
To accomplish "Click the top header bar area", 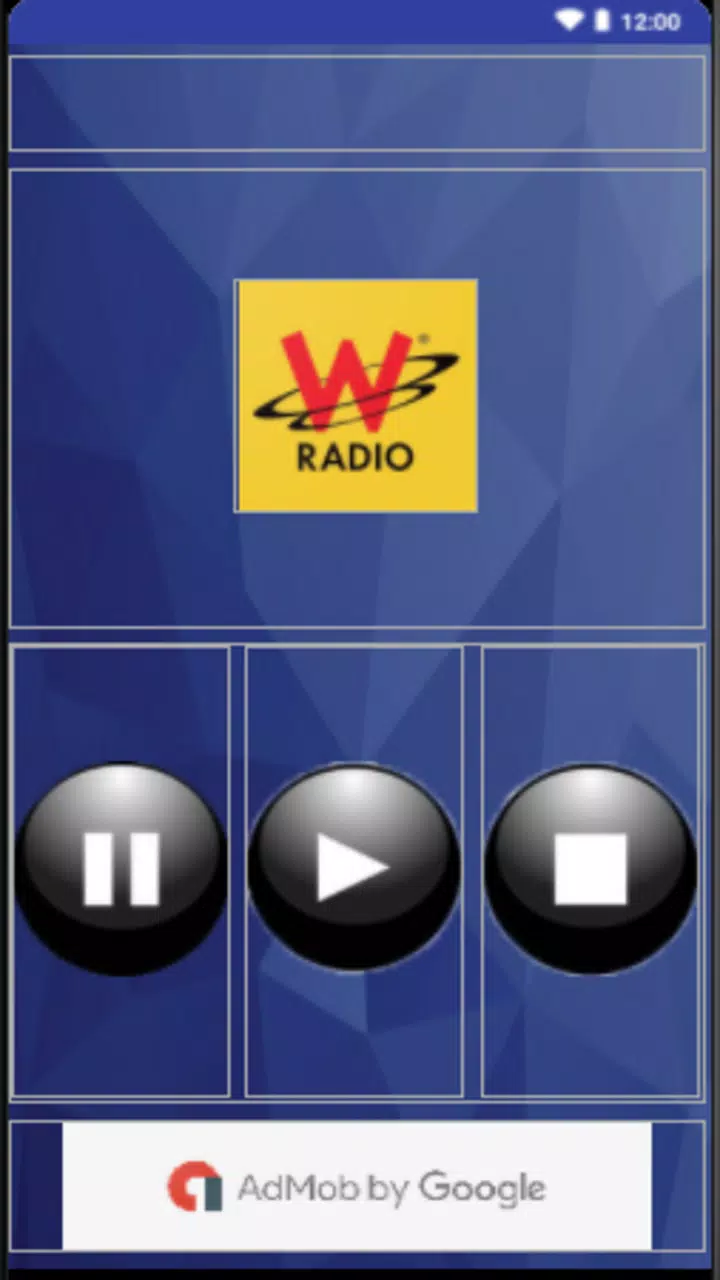I will click(357, 103).
